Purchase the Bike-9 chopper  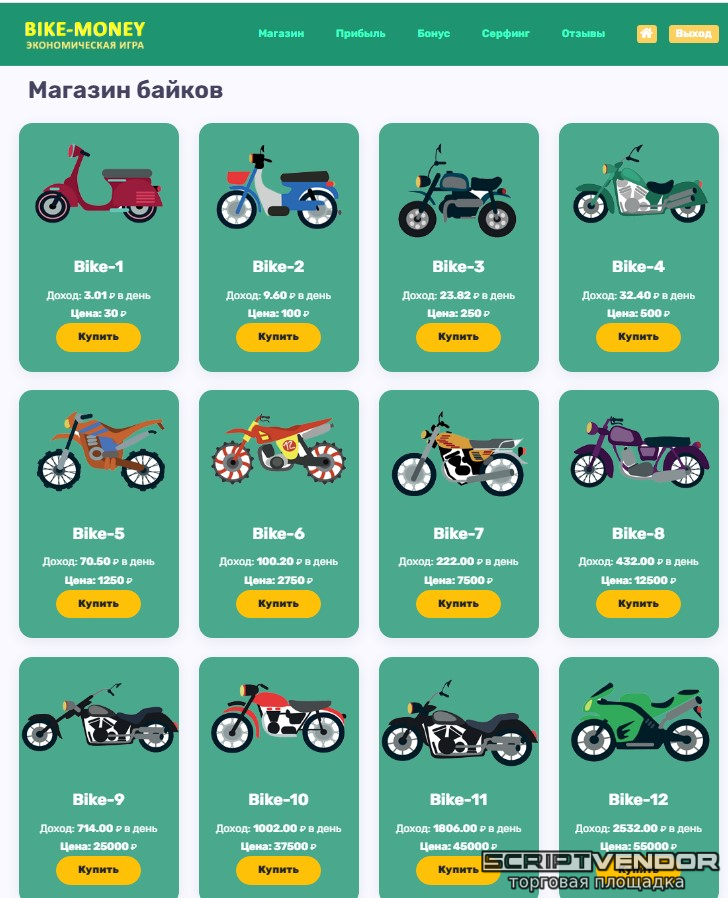[x=98, y=870]
